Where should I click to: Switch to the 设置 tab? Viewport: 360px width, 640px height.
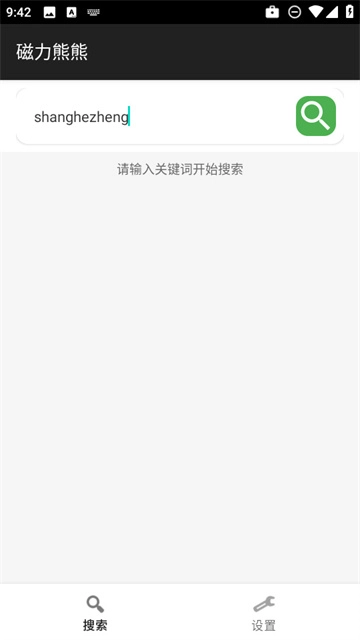[x=264, y=612]
